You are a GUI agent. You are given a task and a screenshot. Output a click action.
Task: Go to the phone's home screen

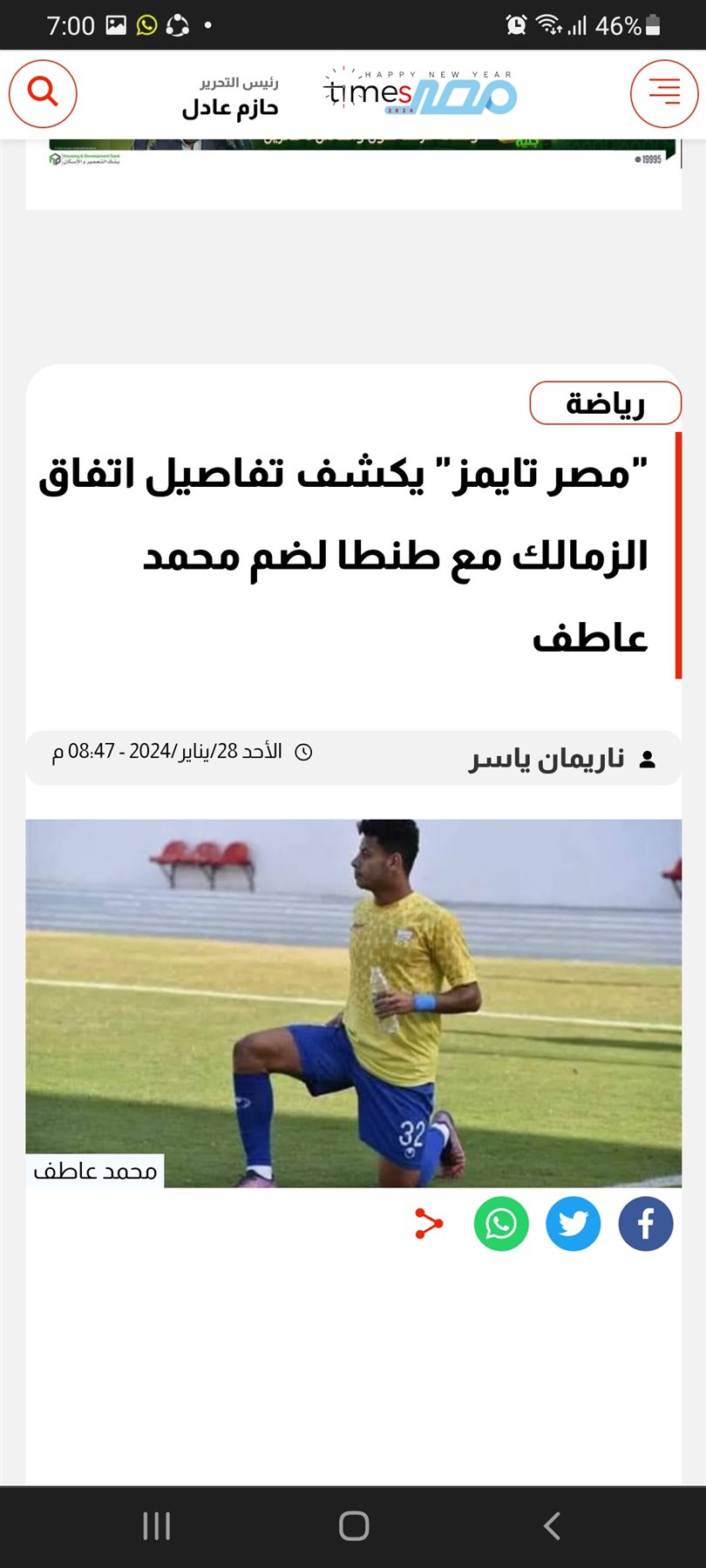(x=354, y=1526)
